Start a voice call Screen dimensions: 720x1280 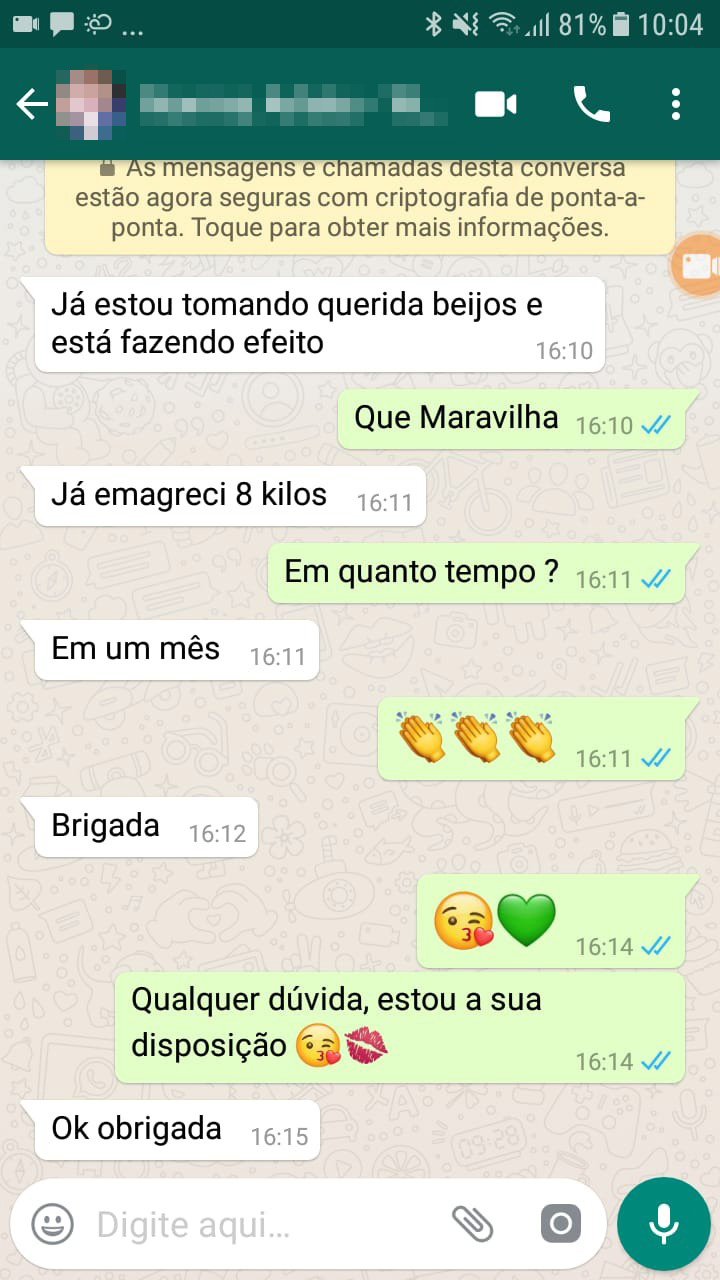[x=591, y=104]
